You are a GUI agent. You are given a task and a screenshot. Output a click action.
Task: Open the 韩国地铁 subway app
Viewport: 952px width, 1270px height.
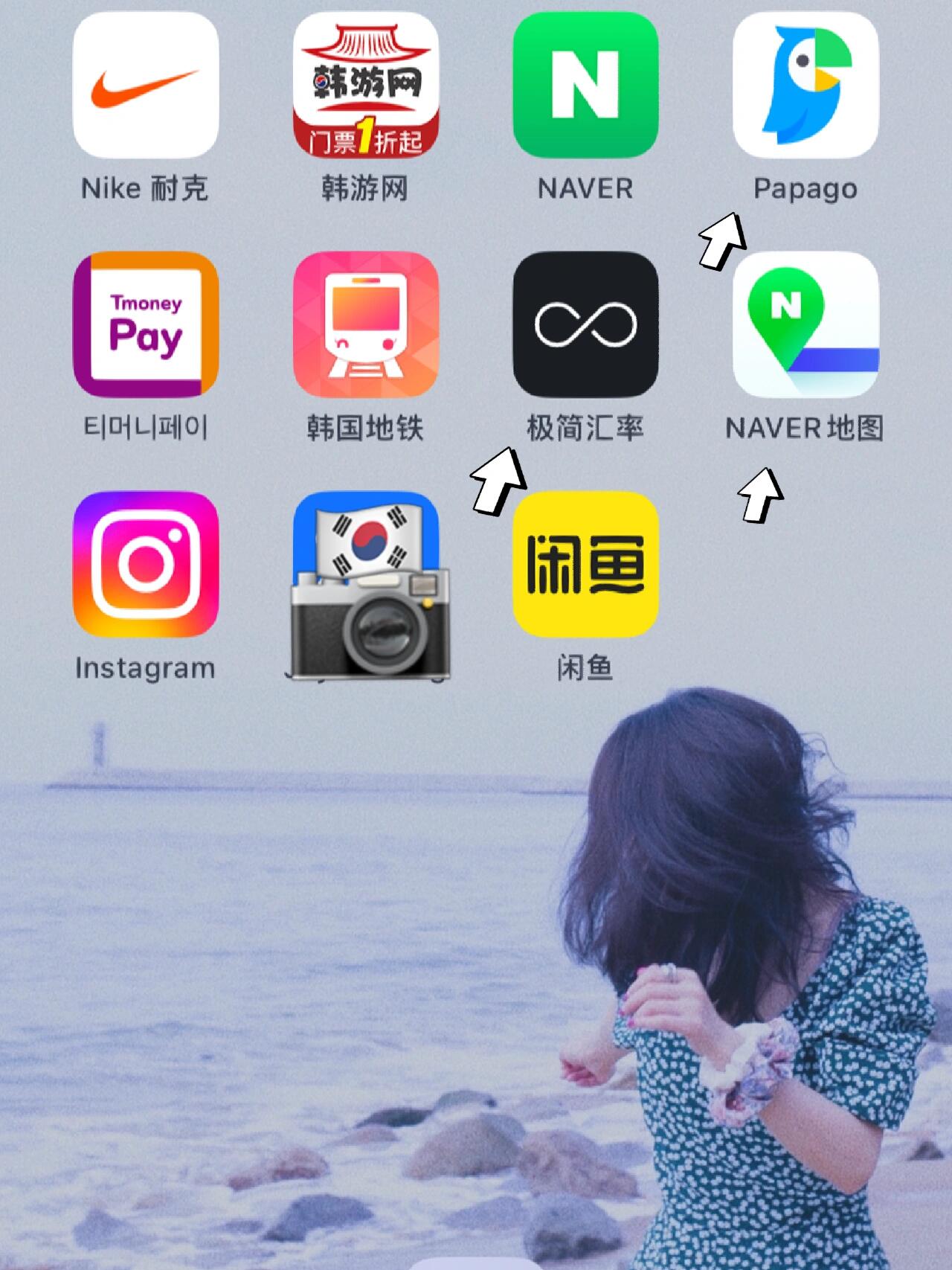(x=366, y=325)
